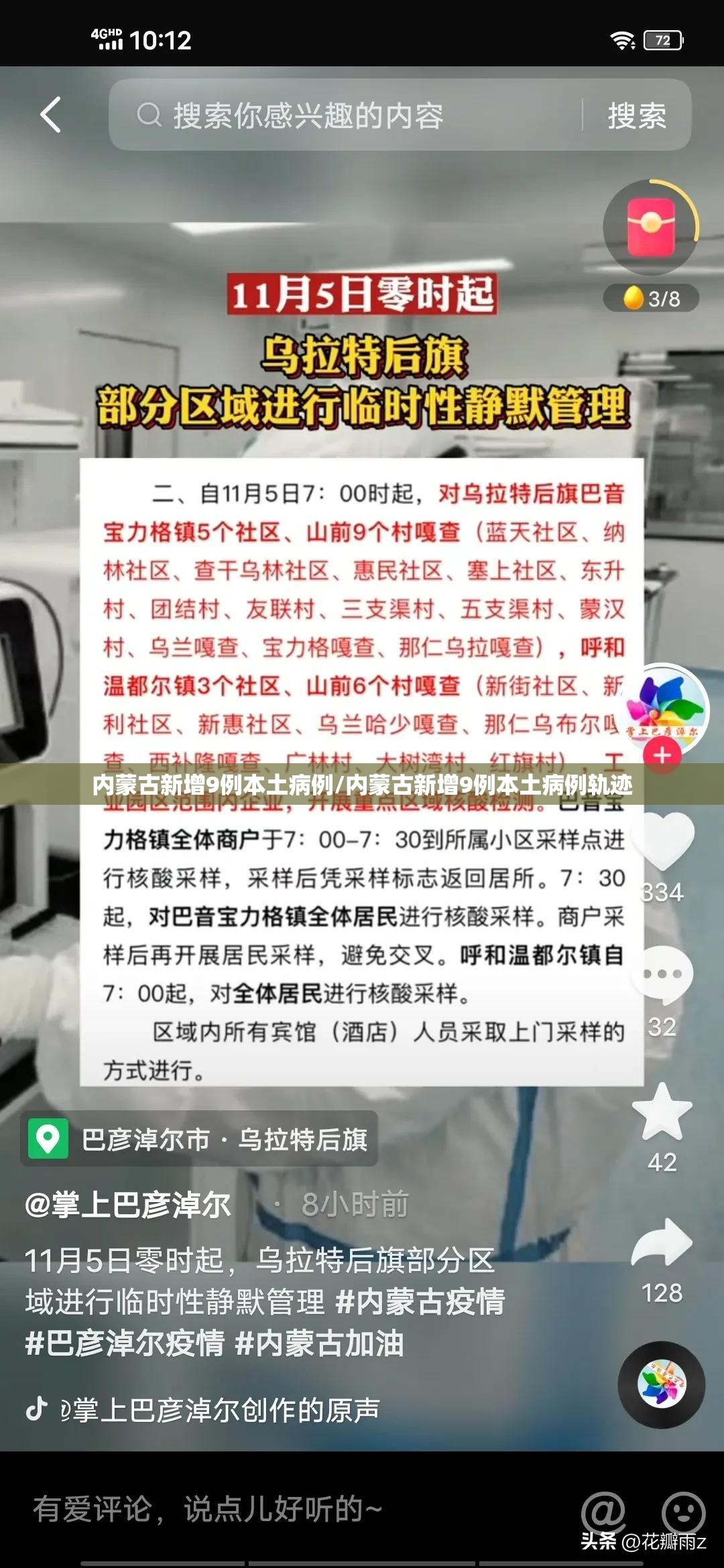Image resolution: width=724 pixels, height=1568 pixels.
Task: Open the red envelope reward icon
Action: tap(651, 228)
